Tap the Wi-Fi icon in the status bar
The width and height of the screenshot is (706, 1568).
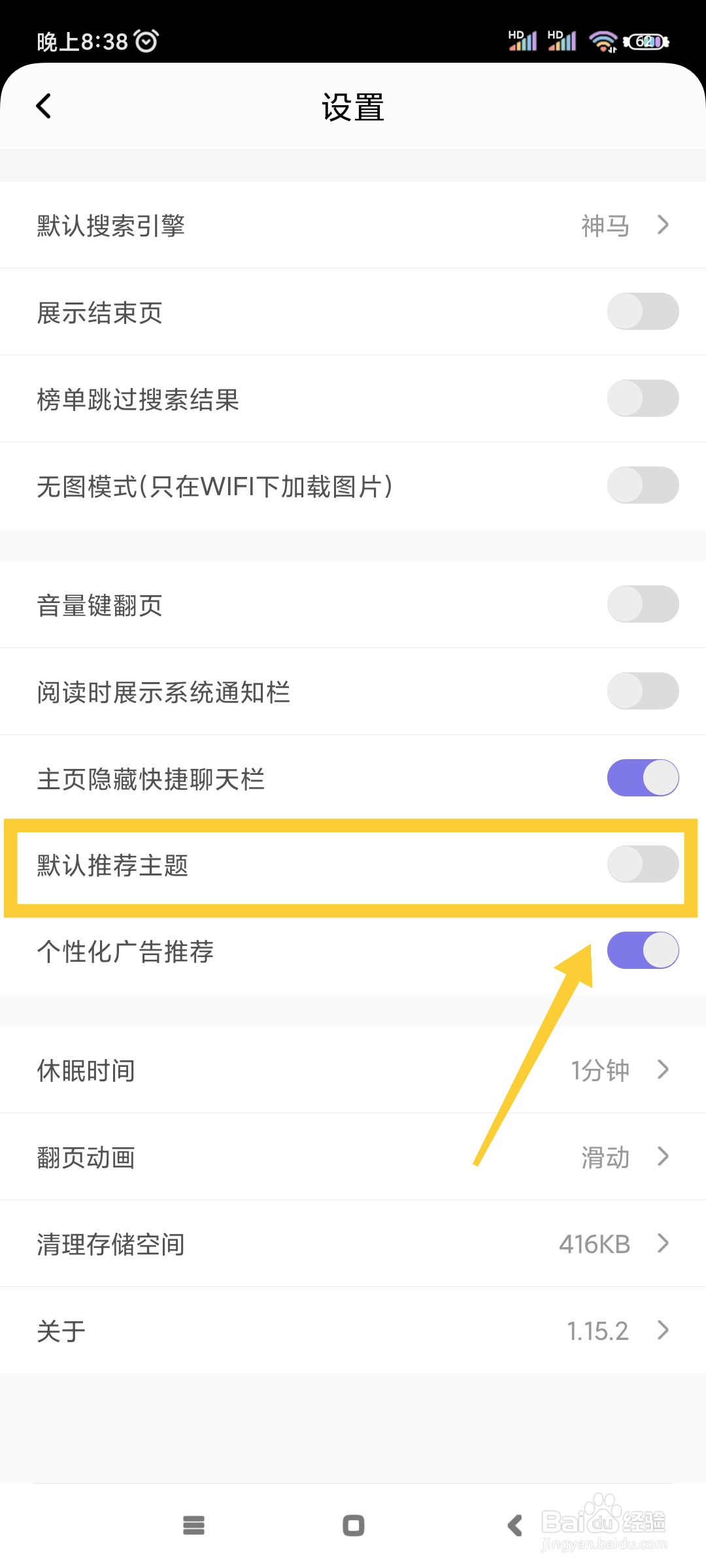tap(603, 41)
